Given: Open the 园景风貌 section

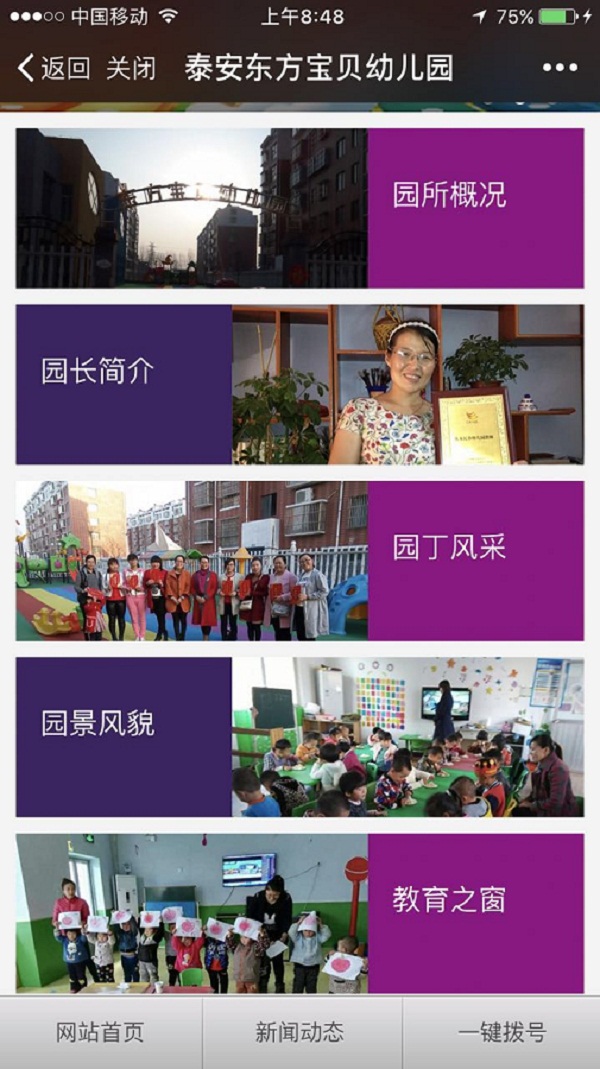Looking at the screenshot, I should click(300, 736).
